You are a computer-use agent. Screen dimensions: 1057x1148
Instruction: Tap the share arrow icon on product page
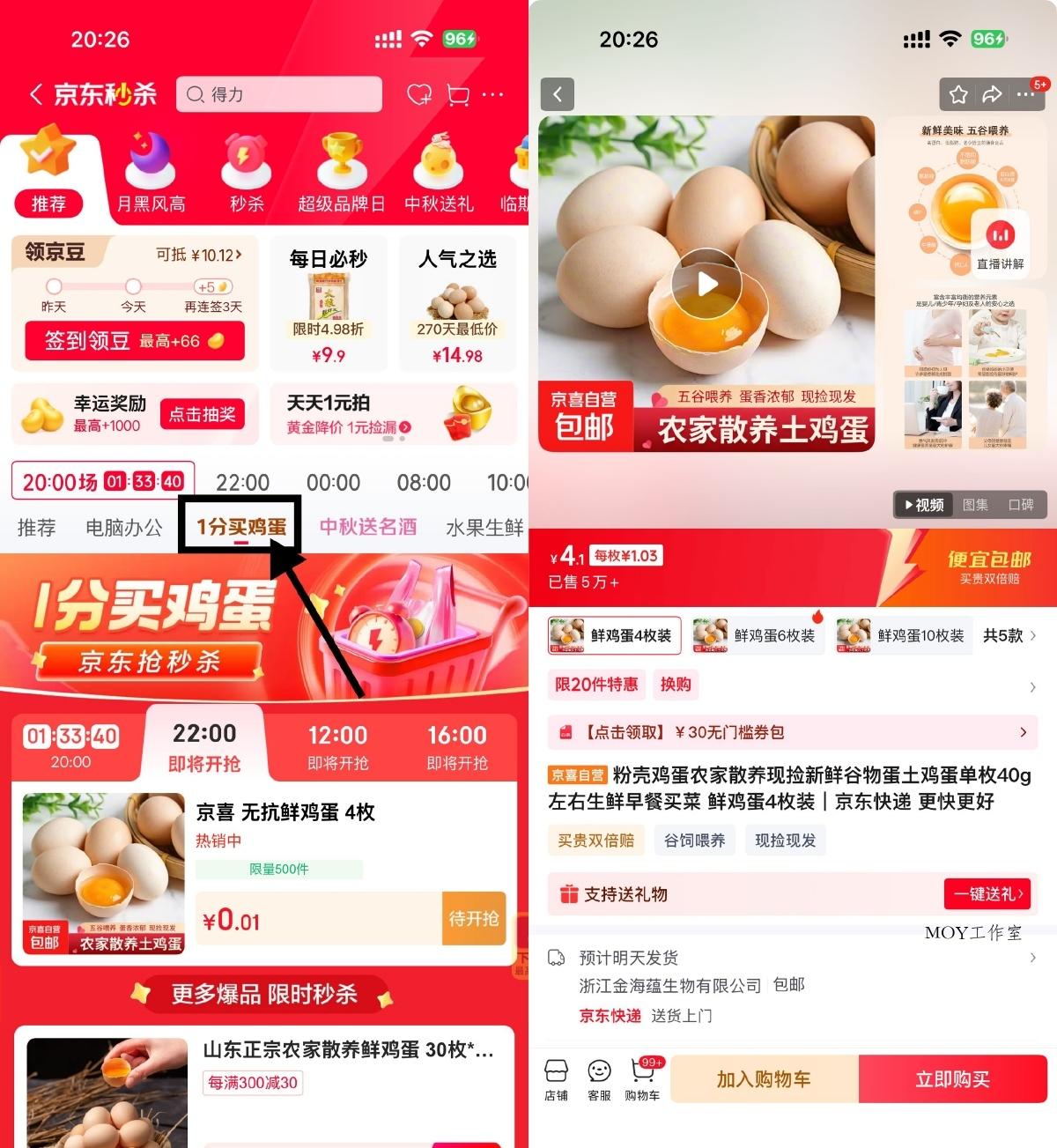click(x=994, y=93)
